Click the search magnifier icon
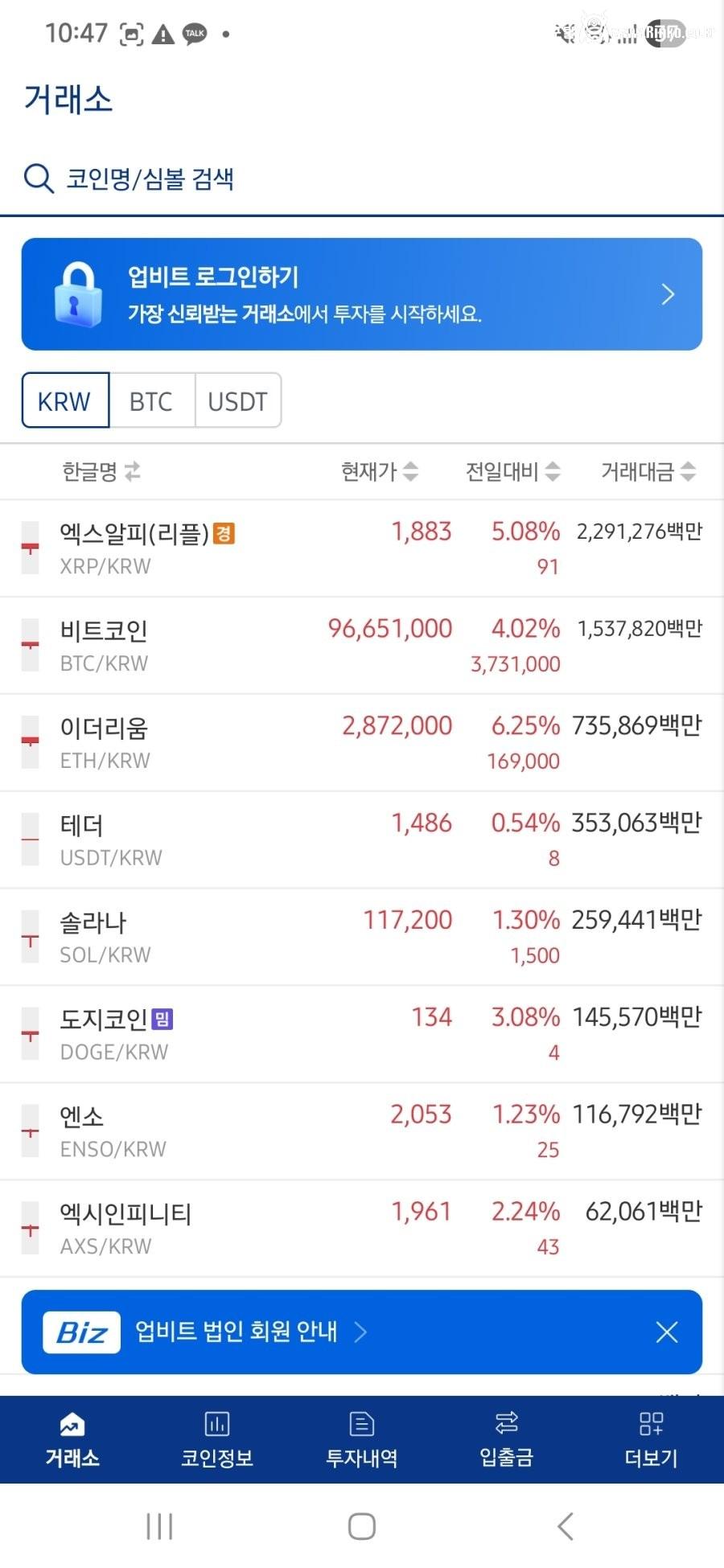724x1568 pixels. 39,179
